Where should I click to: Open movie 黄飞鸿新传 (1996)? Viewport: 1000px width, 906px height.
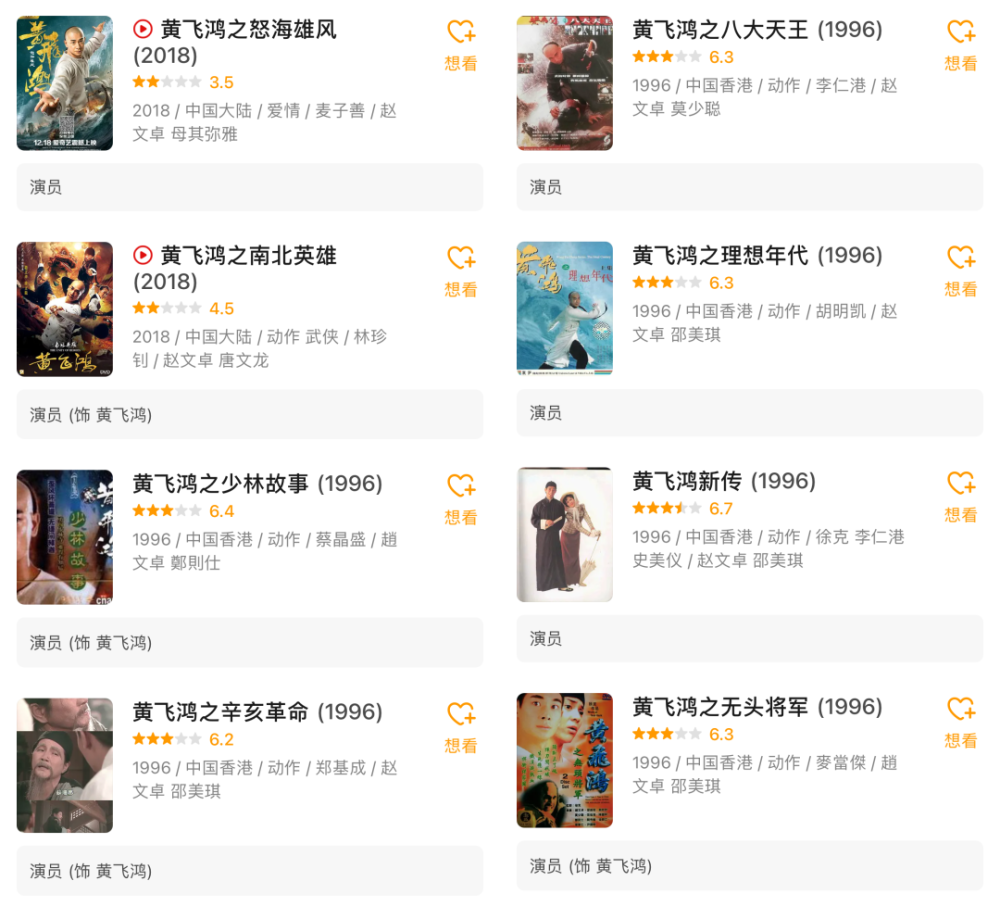pos(724,482)
